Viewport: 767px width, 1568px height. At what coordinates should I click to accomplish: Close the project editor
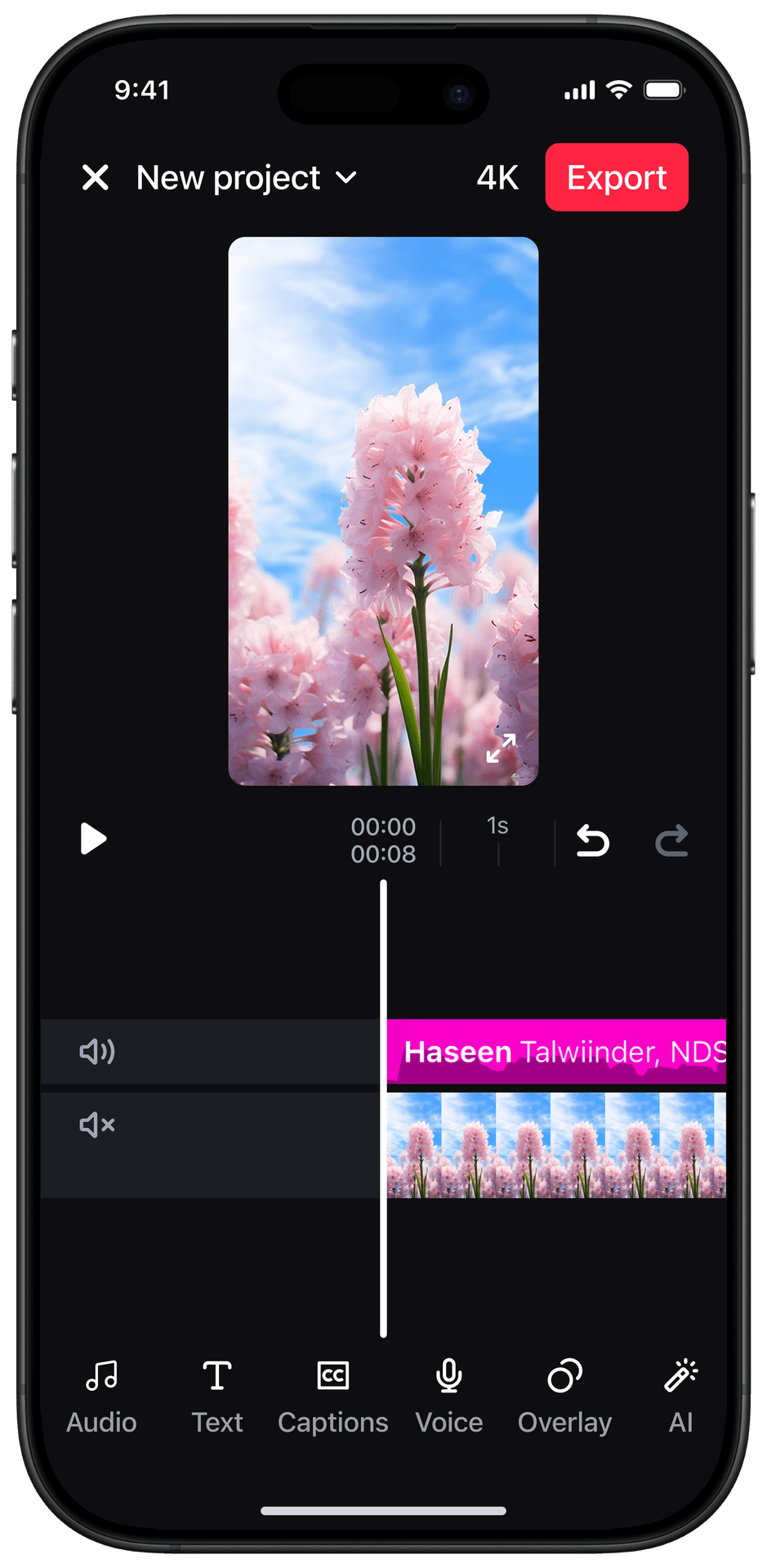(x=96, y=177)
